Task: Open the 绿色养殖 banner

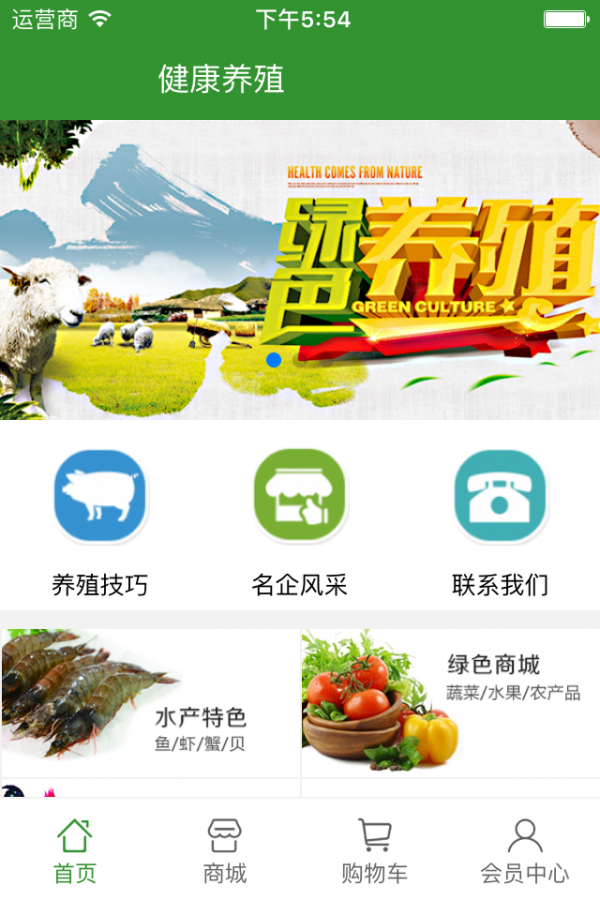Action: coord(300,270)
